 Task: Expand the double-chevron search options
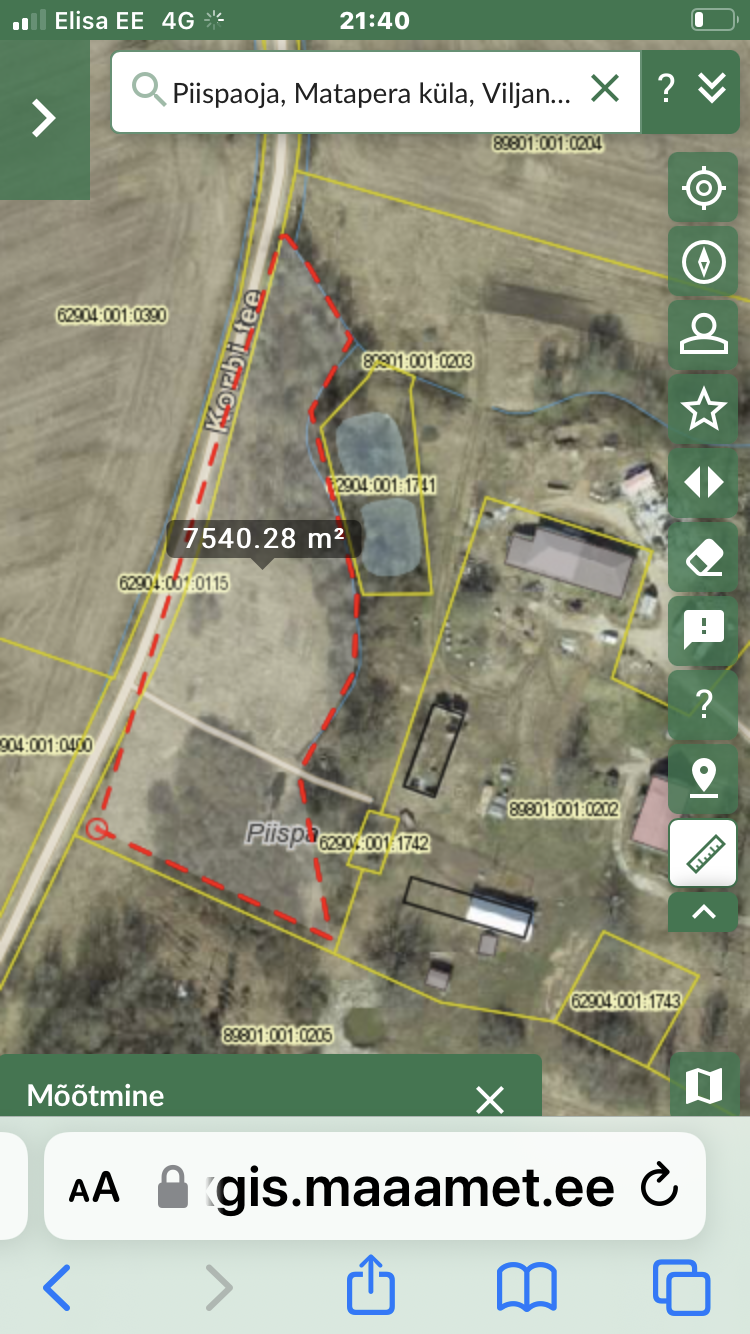tap(712, 90)
